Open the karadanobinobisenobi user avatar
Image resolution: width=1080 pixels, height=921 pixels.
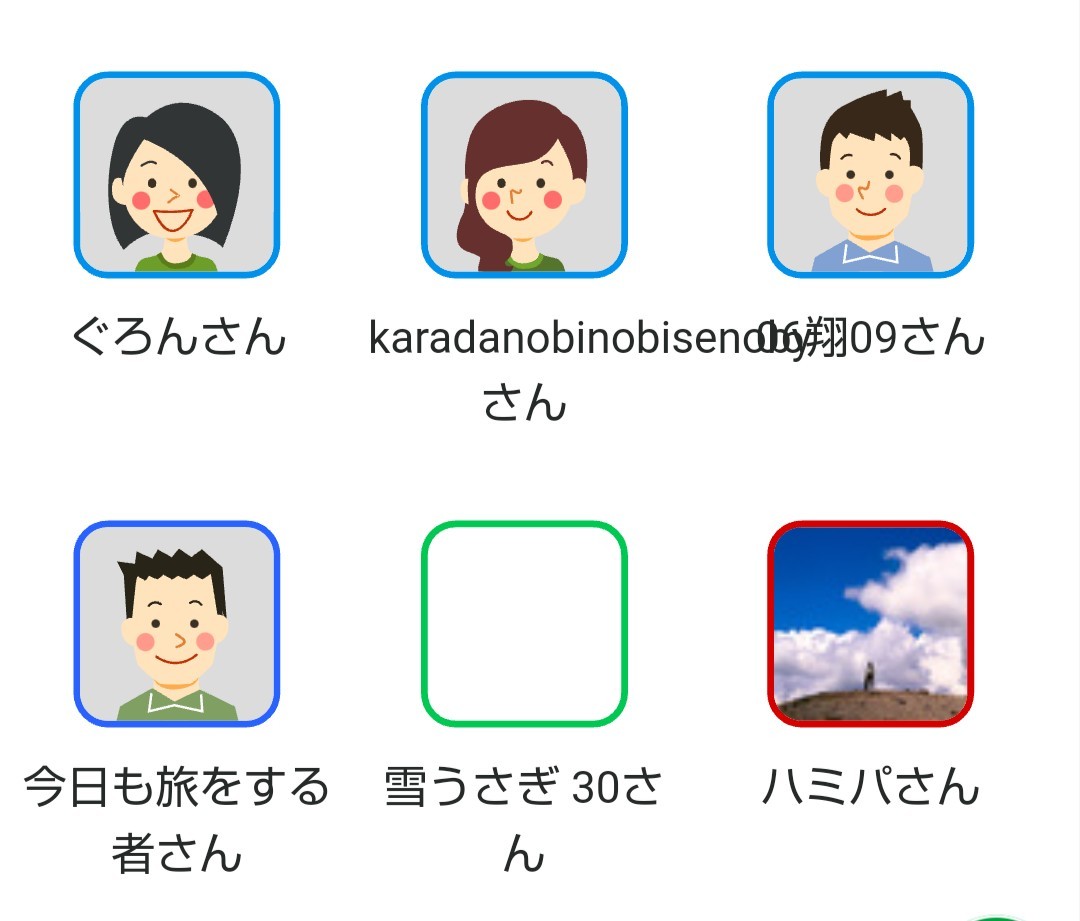(524, 175)
